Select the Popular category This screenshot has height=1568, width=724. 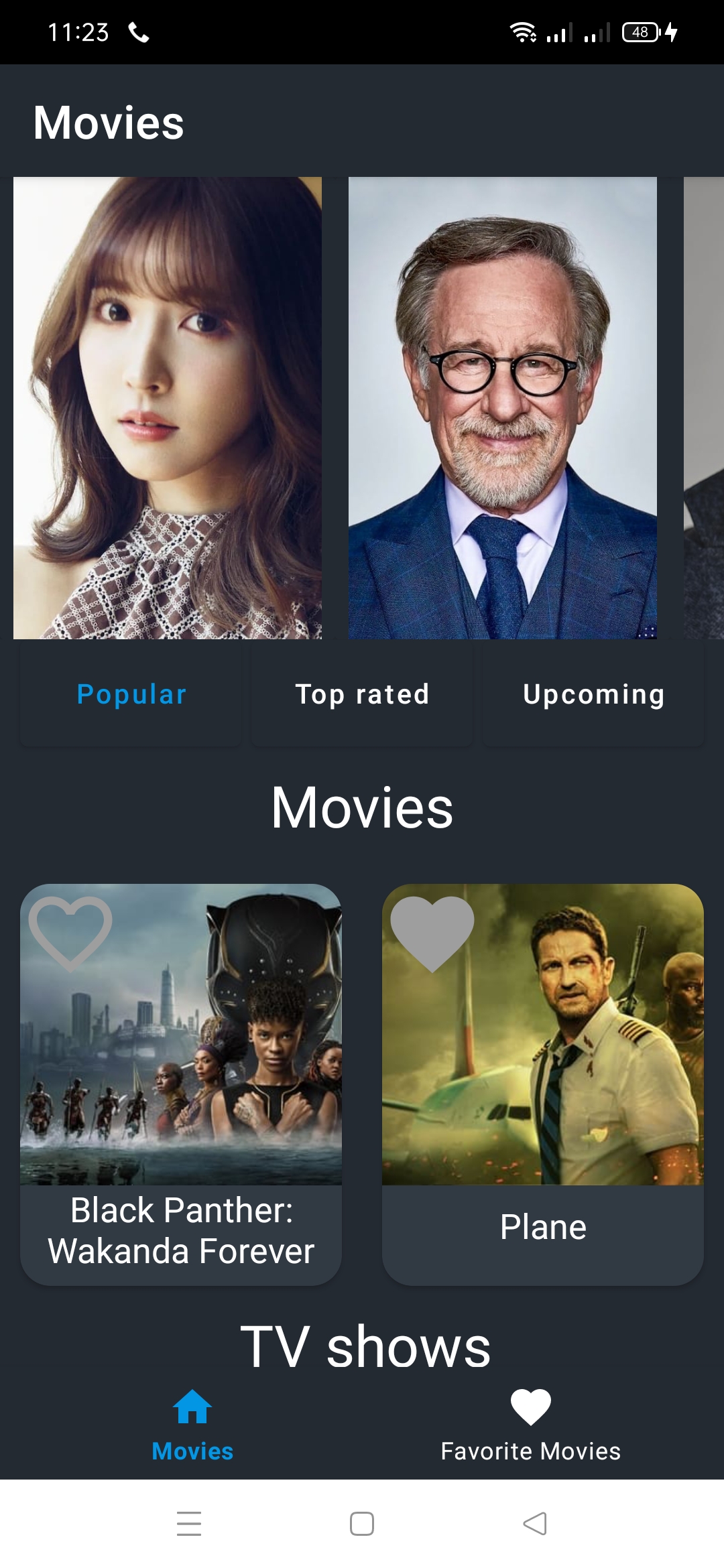coord(131,695)
